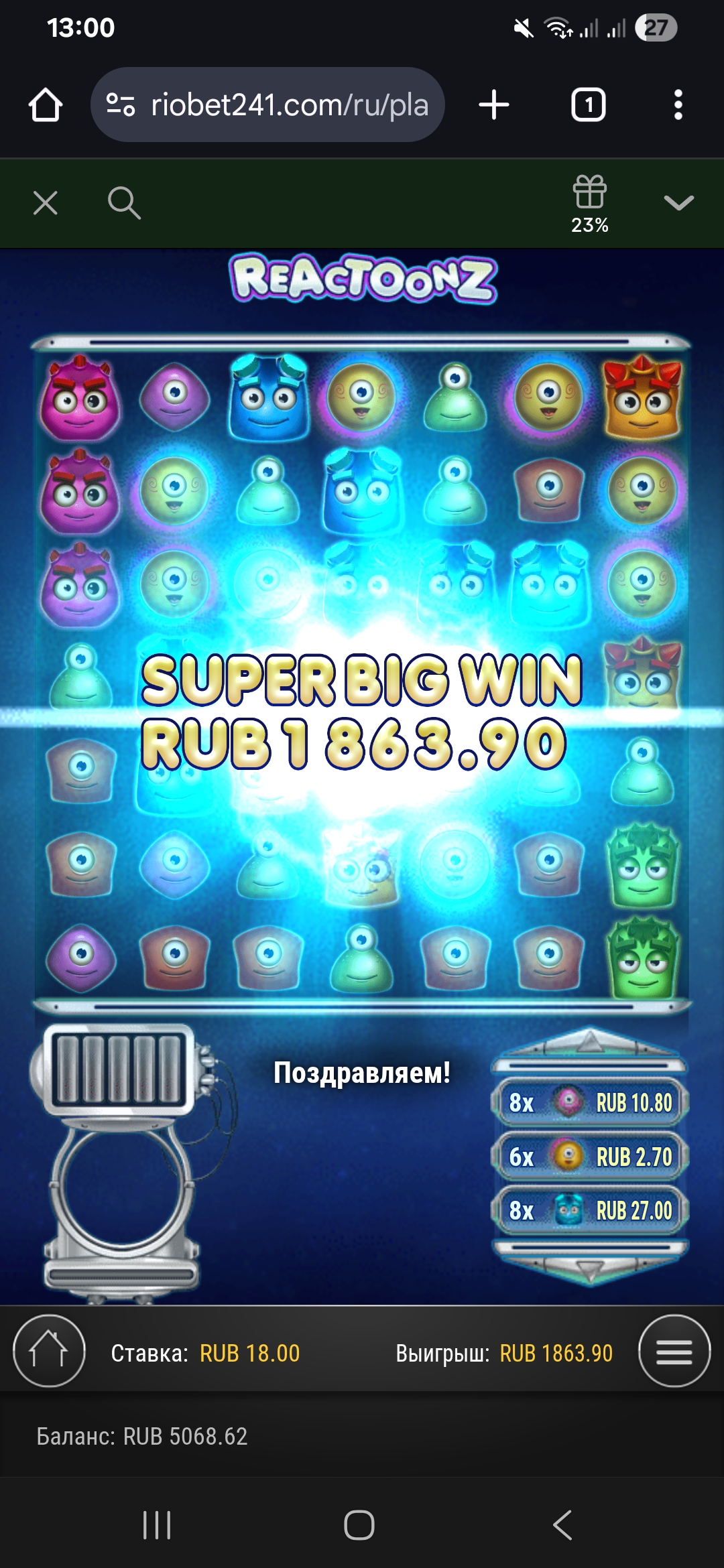Image resolution: width=724 pixels, height=1568 pixels.
Task: Go to the browser home page
Action: [x=46, y=105]
